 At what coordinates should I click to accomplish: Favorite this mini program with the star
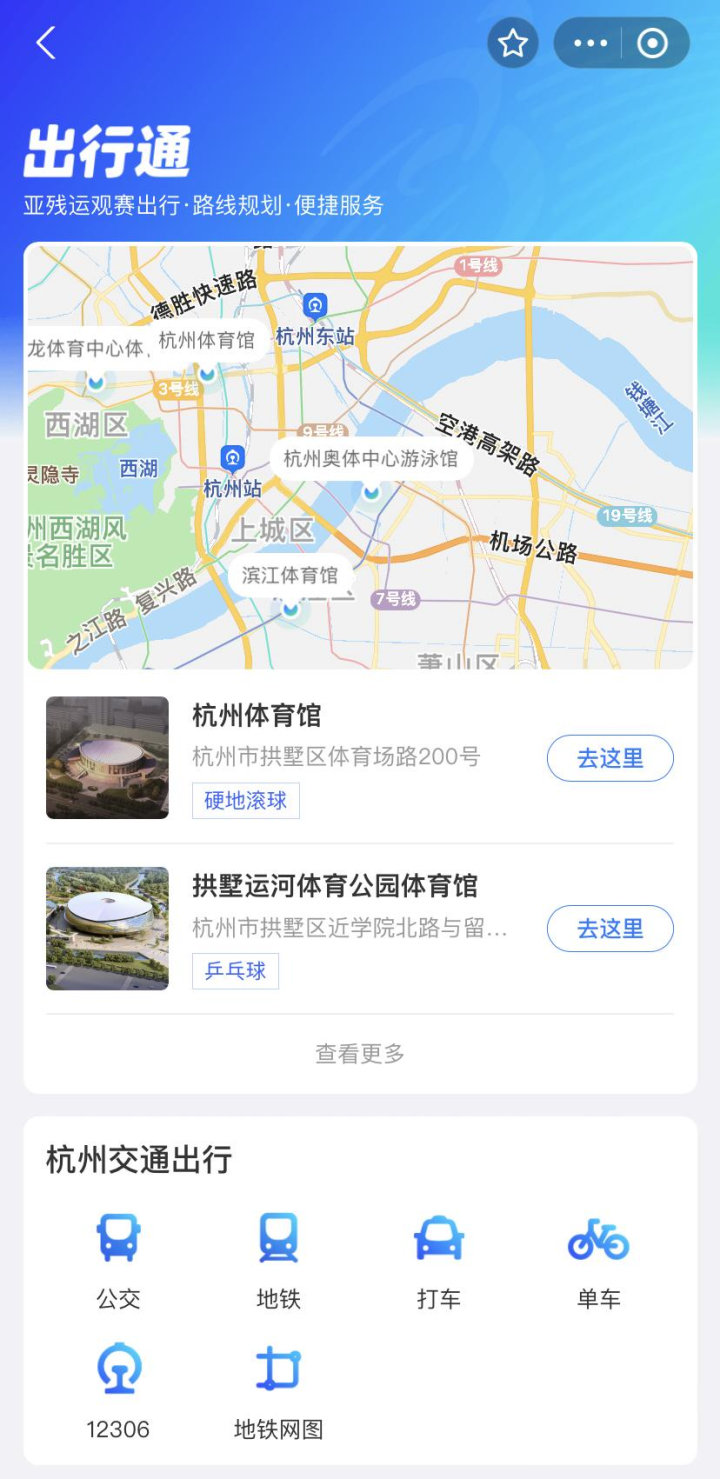(x=513, y=43)
